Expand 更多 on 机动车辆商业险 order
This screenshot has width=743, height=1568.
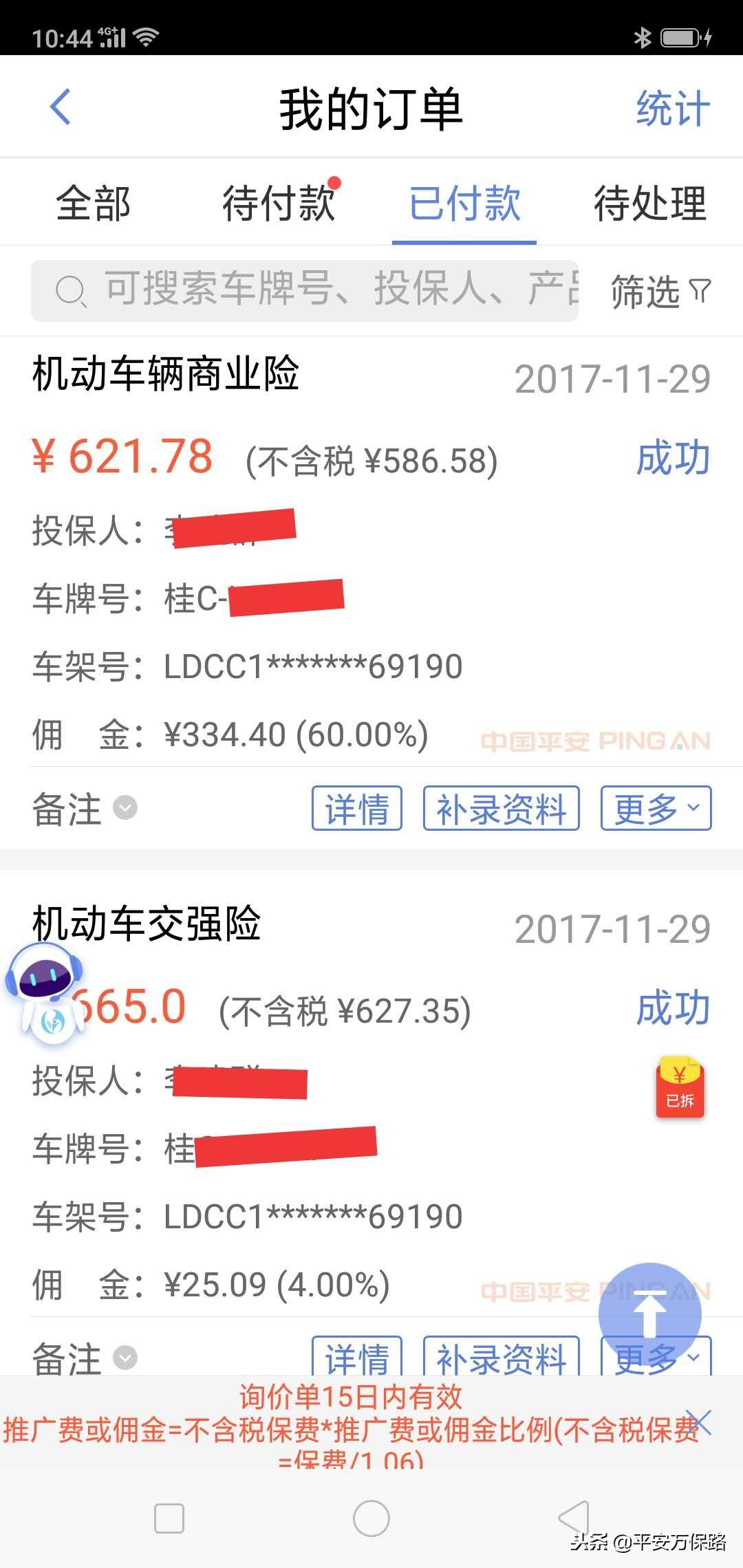[656, 808]
